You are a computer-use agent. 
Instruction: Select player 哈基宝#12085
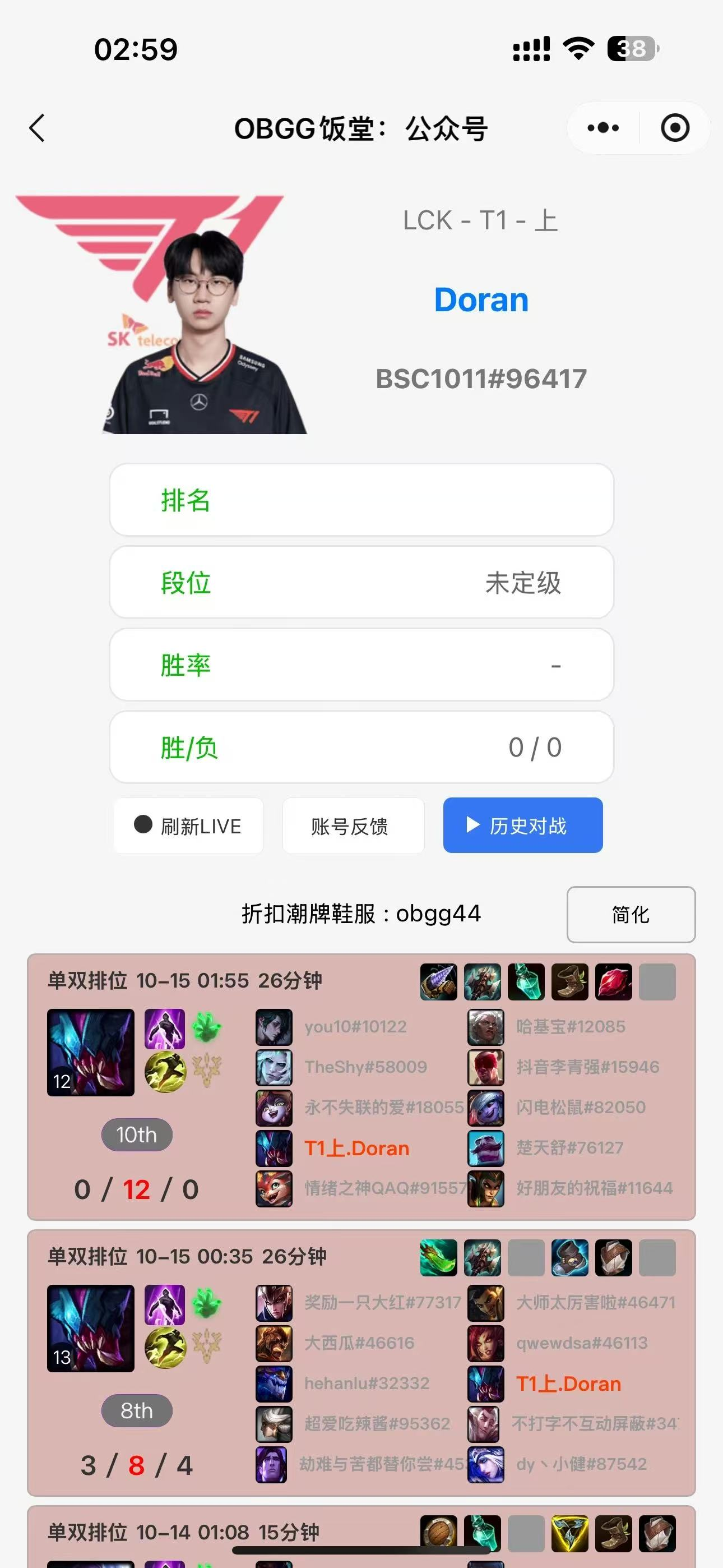click(x=570, y=1026)
